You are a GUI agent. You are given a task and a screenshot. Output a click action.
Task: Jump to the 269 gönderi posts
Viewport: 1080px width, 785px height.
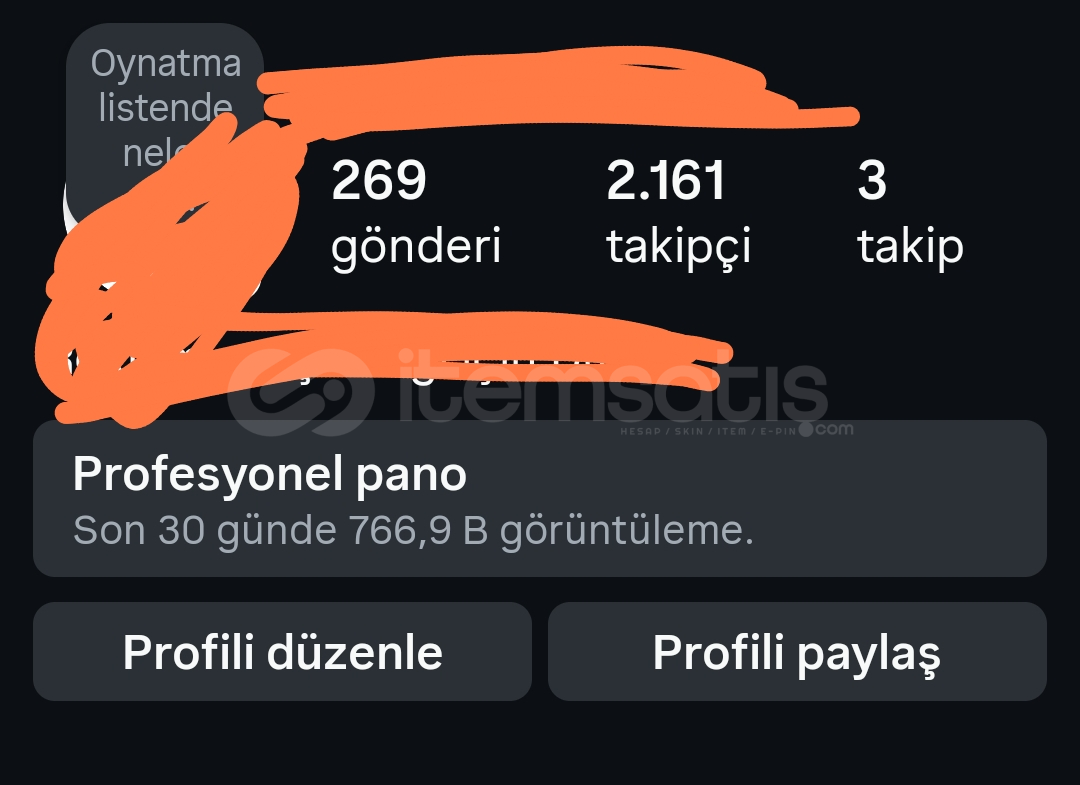pos(415,213)
